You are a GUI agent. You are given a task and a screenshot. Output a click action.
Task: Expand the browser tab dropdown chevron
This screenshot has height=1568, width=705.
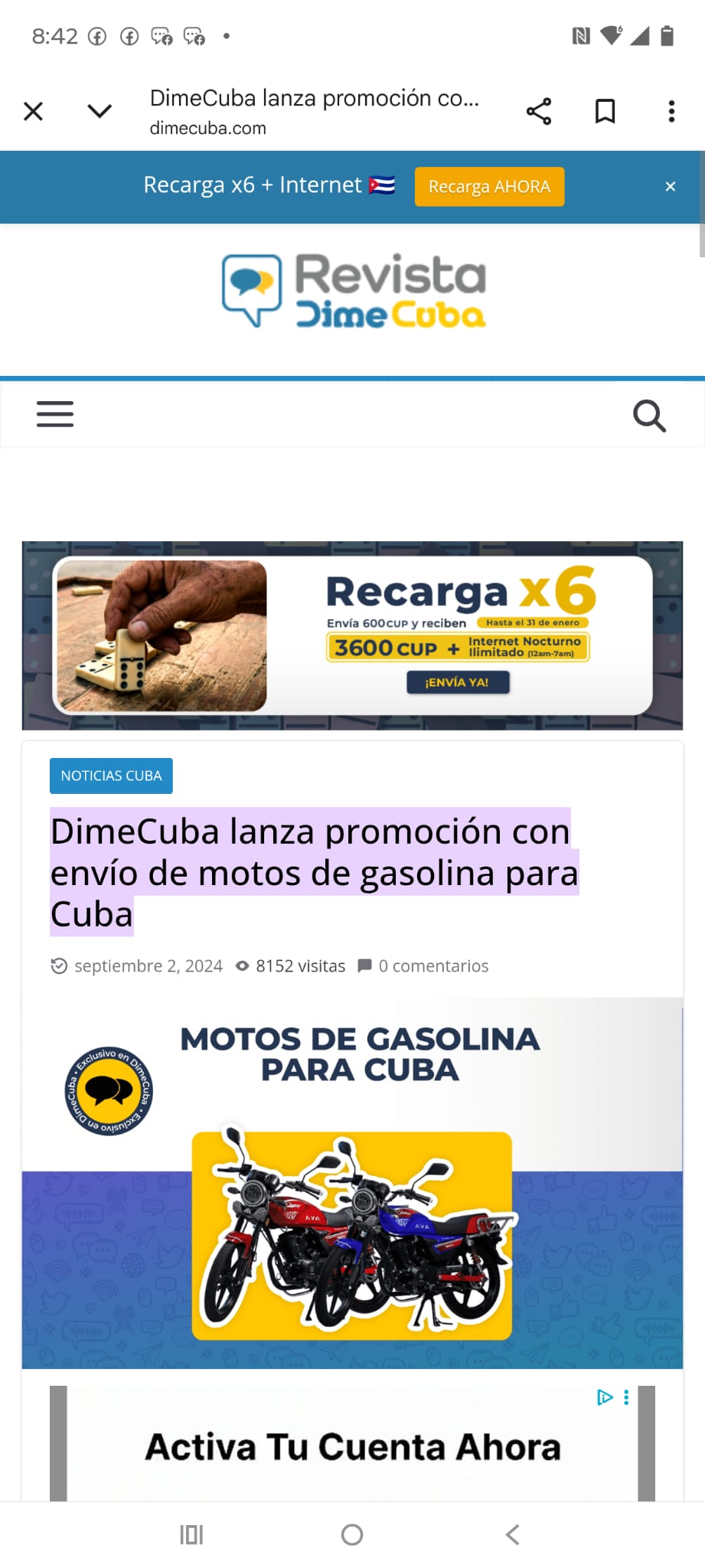100,112
